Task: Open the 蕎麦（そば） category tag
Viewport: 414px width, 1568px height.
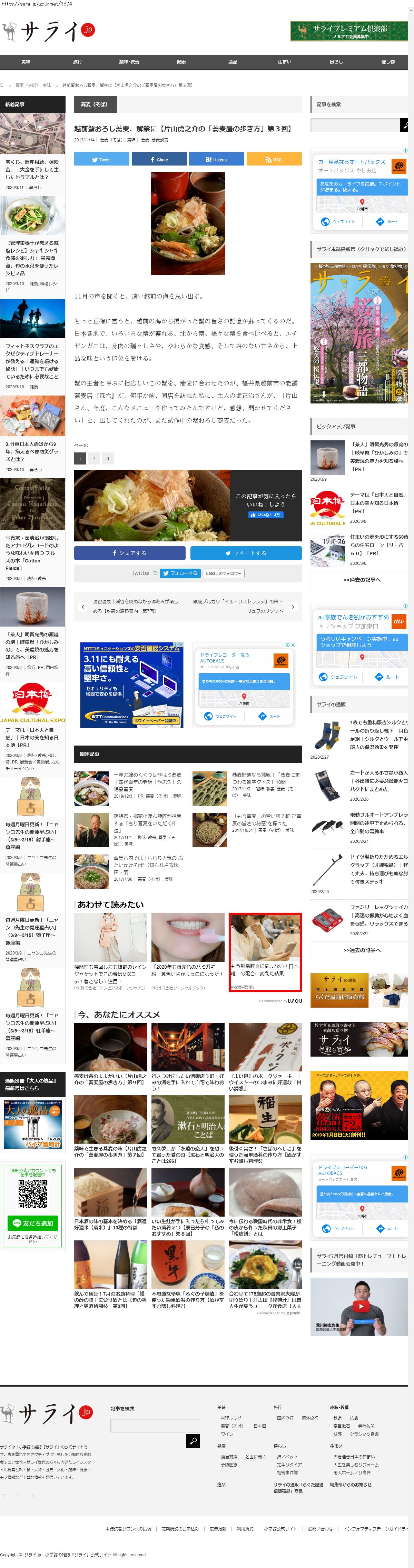Action: click(x=95, y=105)
